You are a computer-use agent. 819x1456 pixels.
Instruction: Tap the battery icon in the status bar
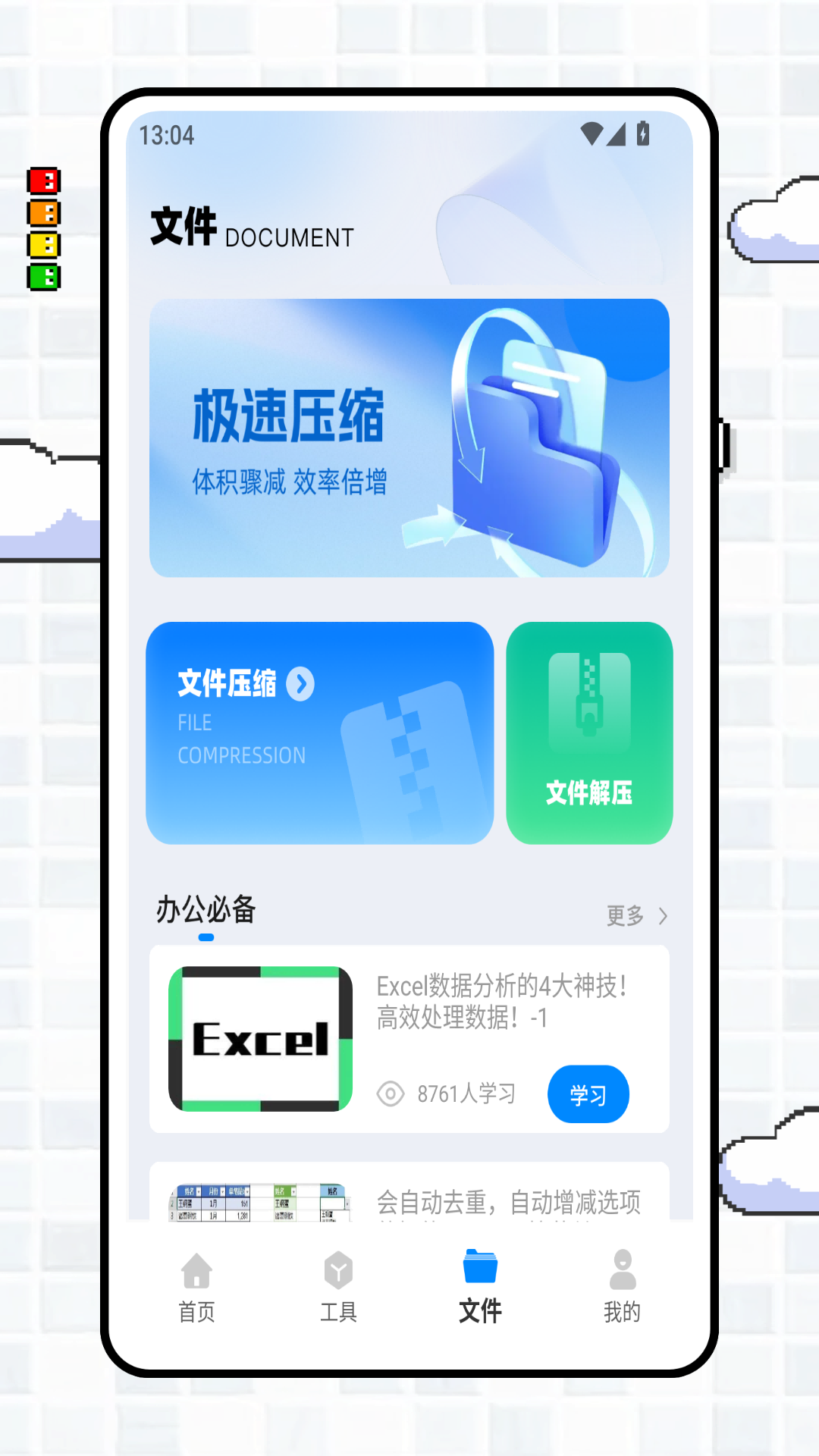[644, 134]
